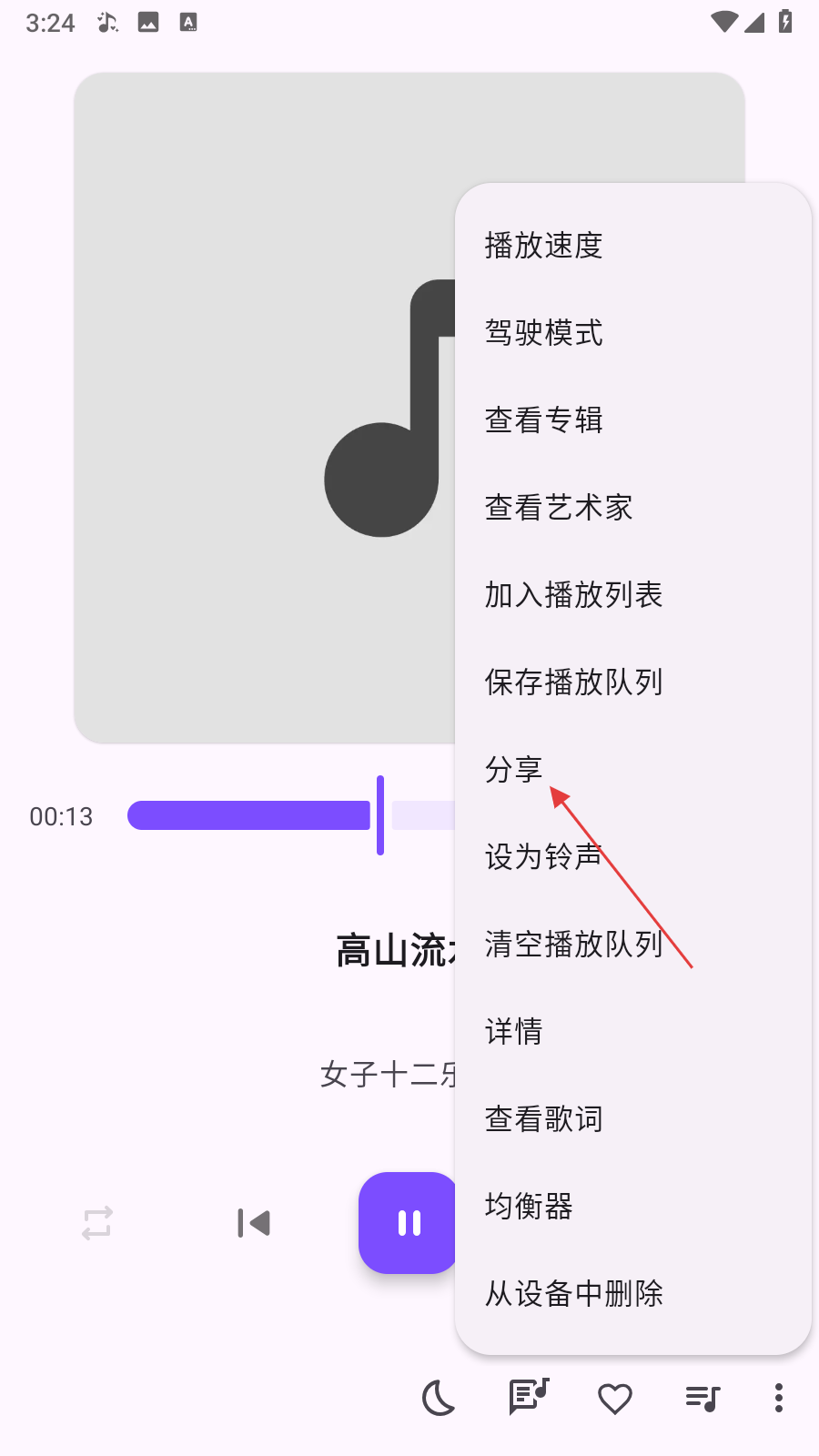The image size is (819, 1456).
Task: Select 播放速度 from the menu
Action: [x=632, y=246]
